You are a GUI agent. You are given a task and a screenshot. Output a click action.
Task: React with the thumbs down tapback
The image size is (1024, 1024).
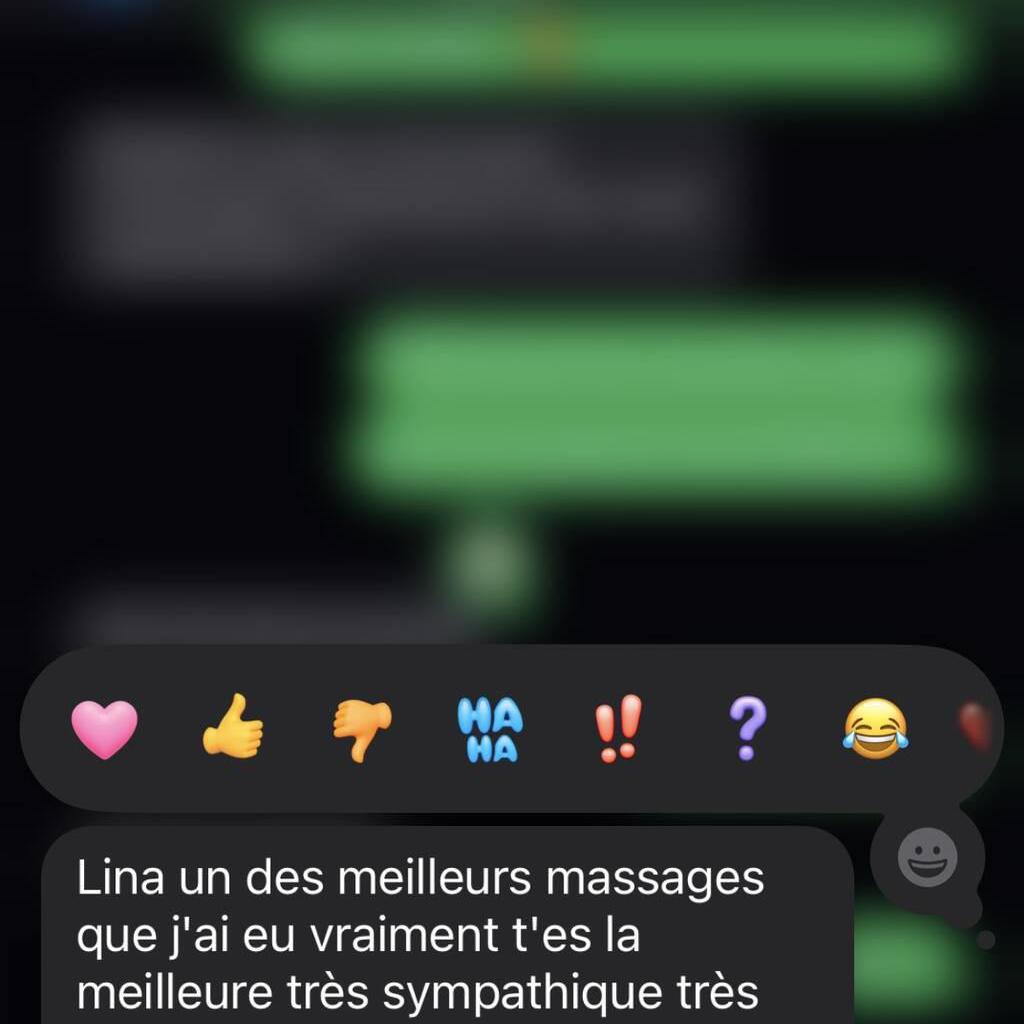[x=362, y=729]
